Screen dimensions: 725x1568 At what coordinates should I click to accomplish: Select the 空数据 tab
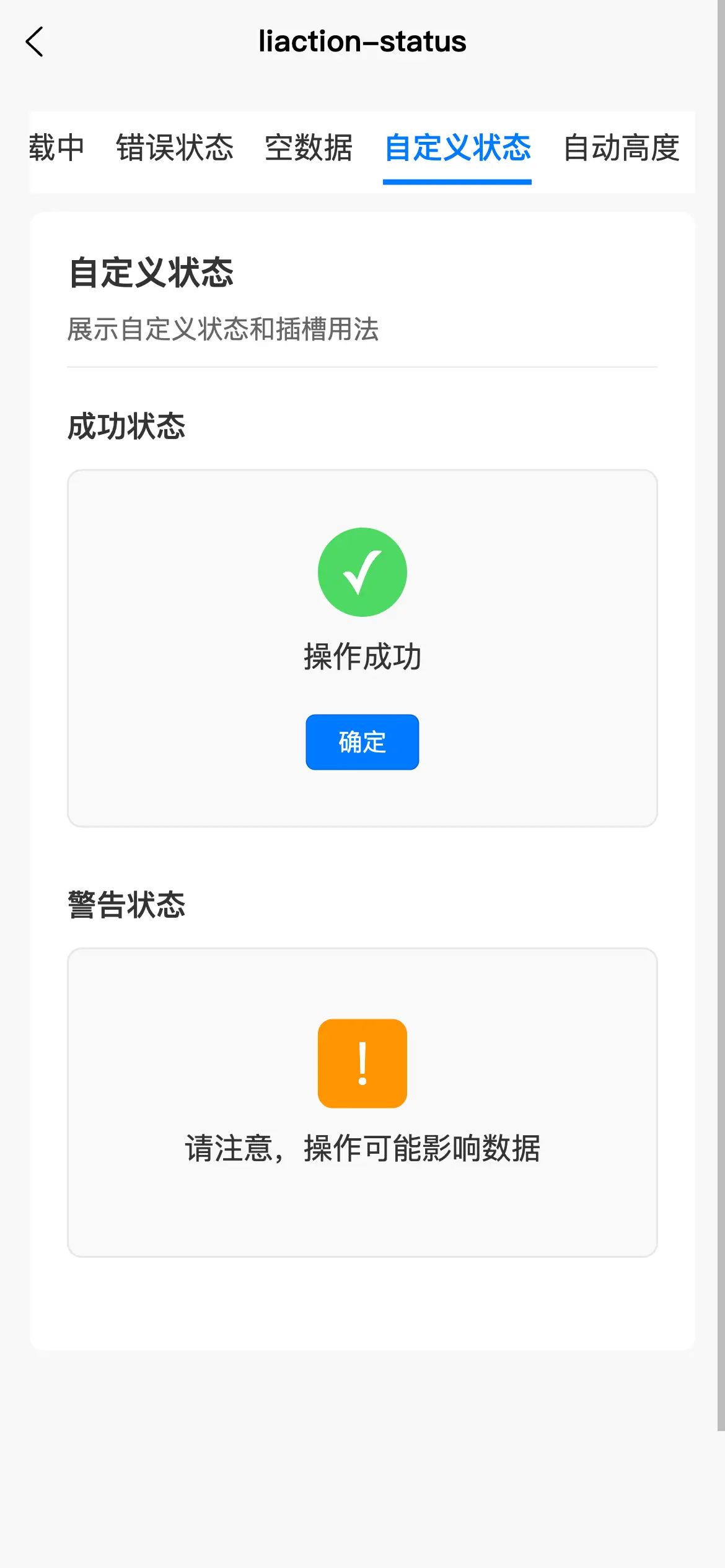coord(309,149)
